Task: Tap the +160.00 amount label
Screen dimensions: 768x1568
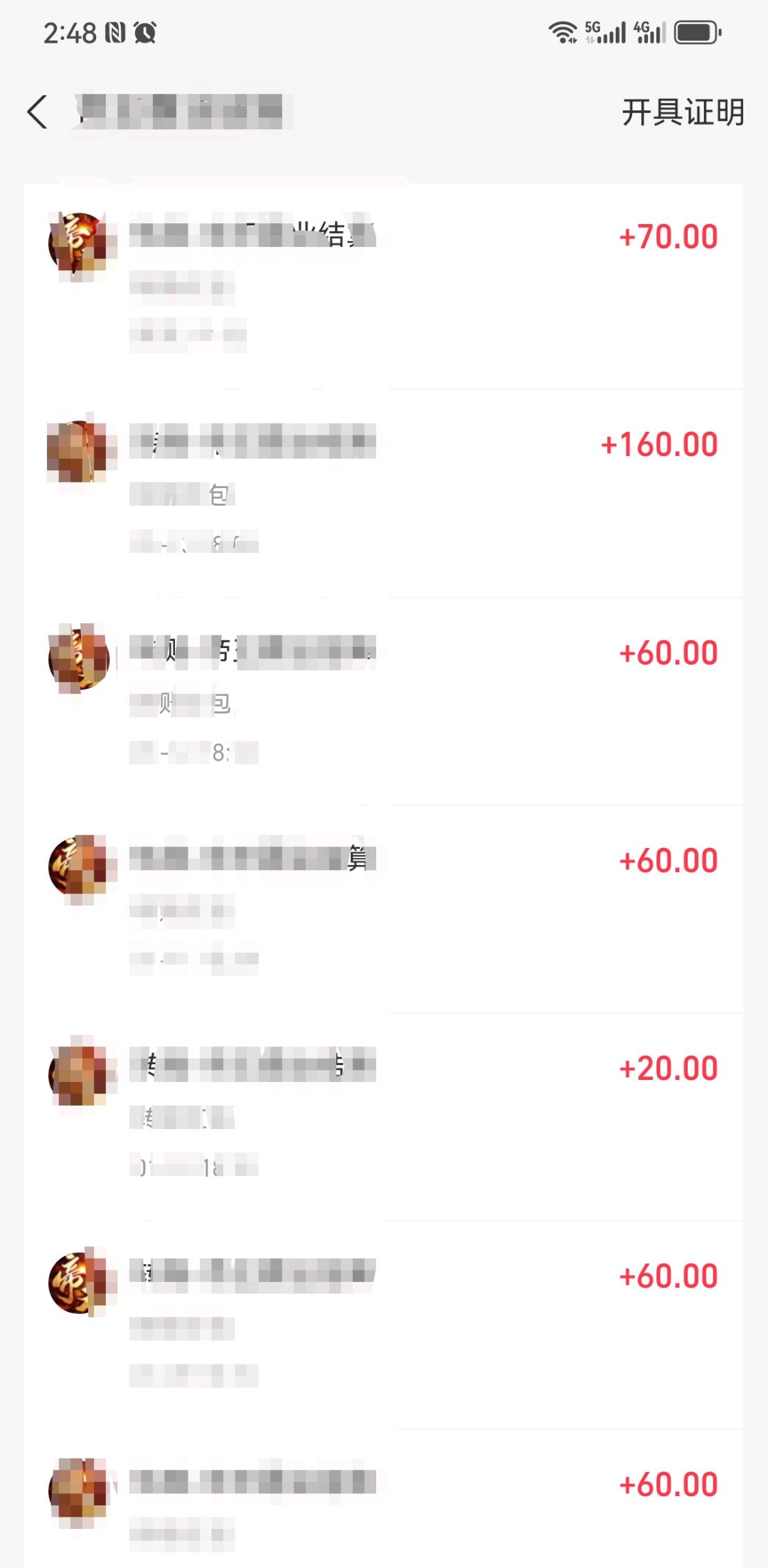Action: click(x=660, y=443)
